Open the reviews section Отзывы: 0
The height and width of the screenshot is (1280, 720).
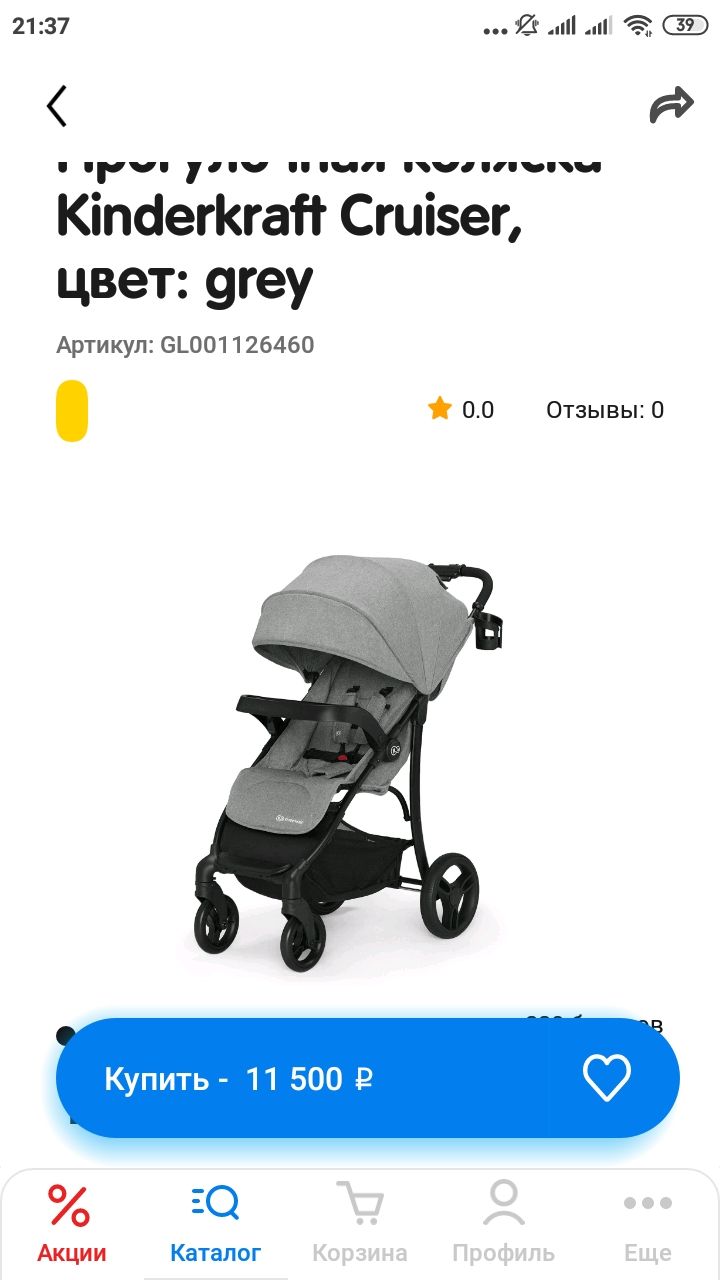605,410
